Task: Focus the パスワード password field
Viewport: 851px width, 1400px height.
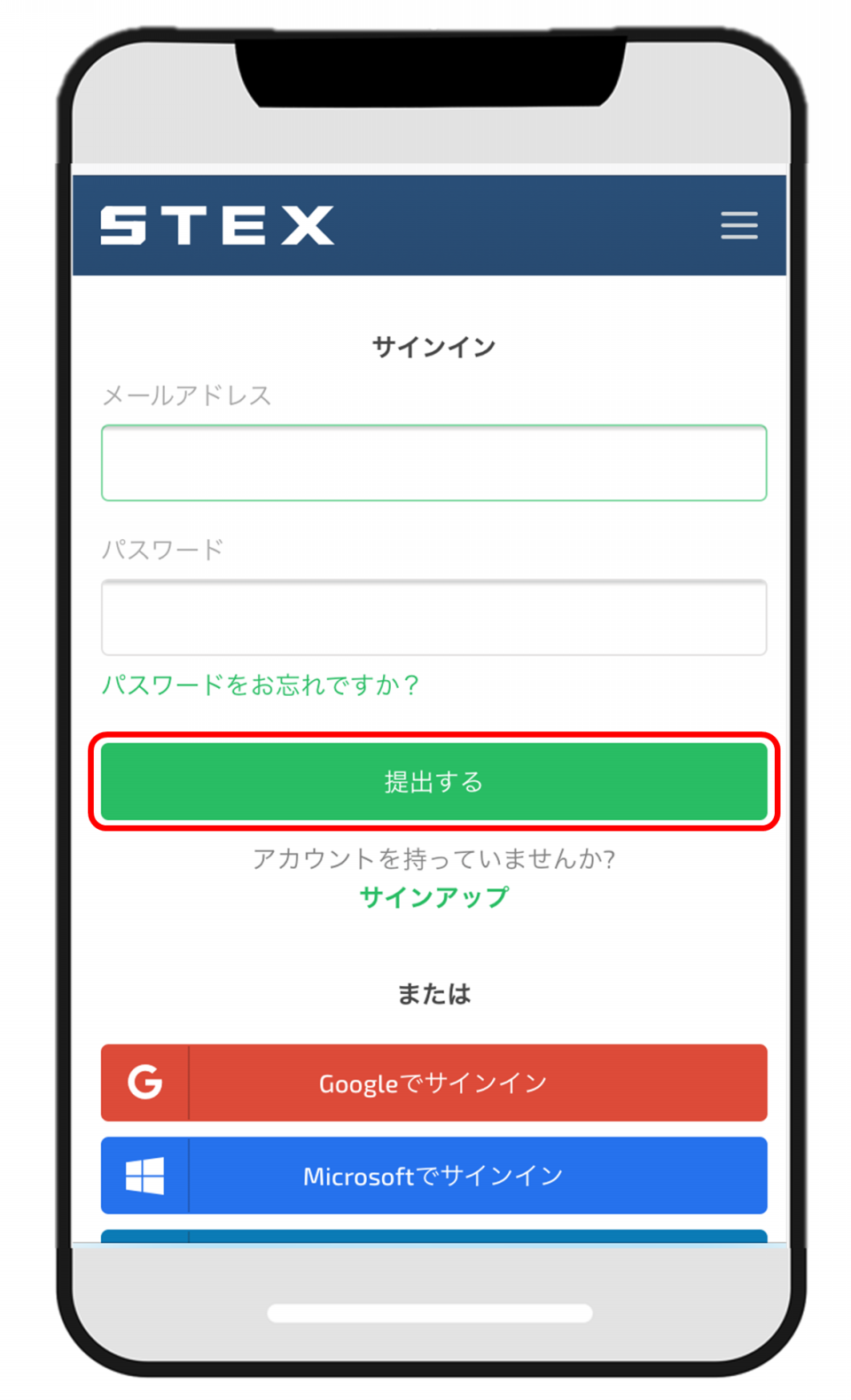Action: [x=433, y=617]
